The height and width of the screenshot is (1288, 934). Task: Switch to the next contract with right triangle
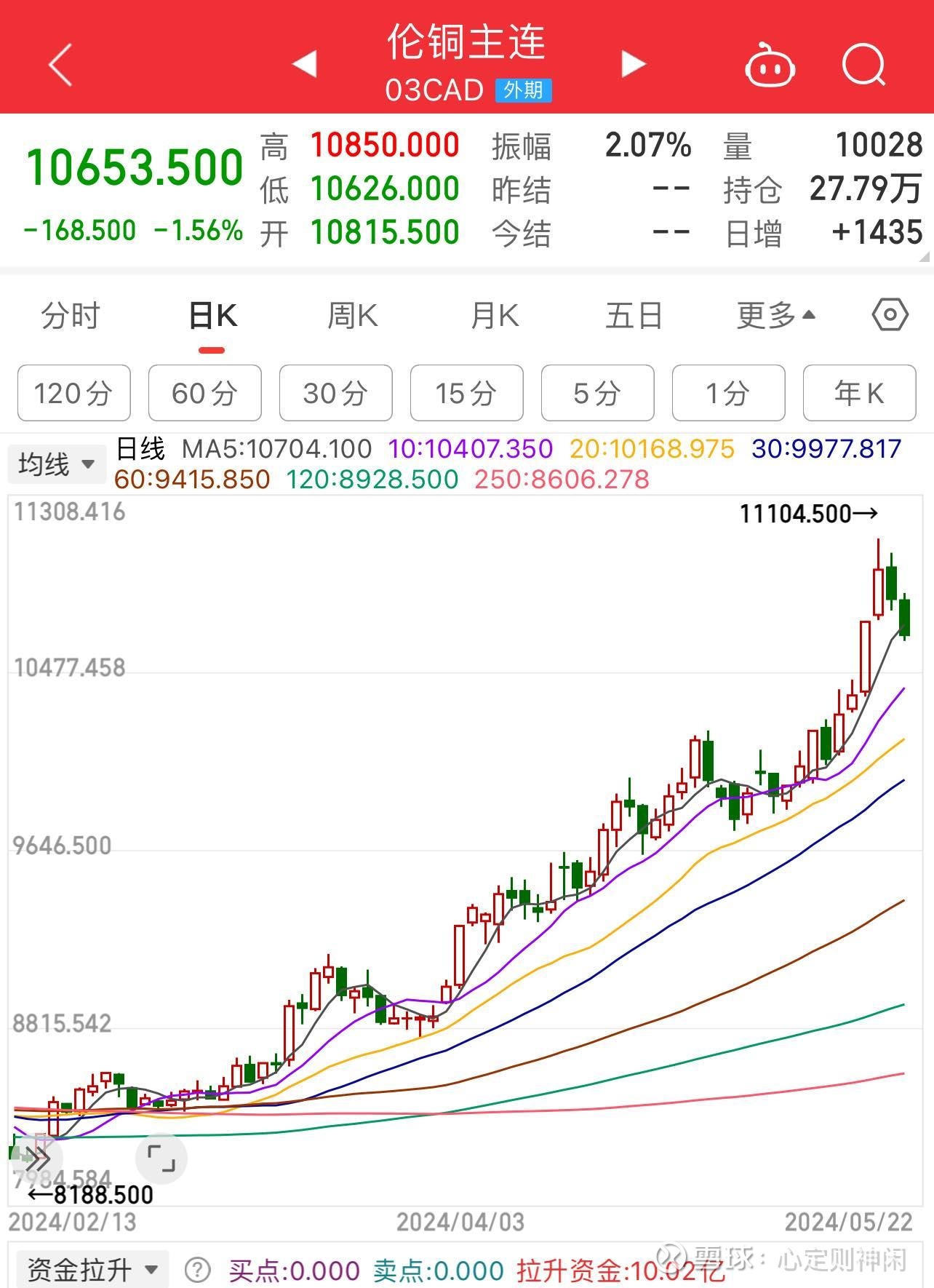[x=633, y=64]
